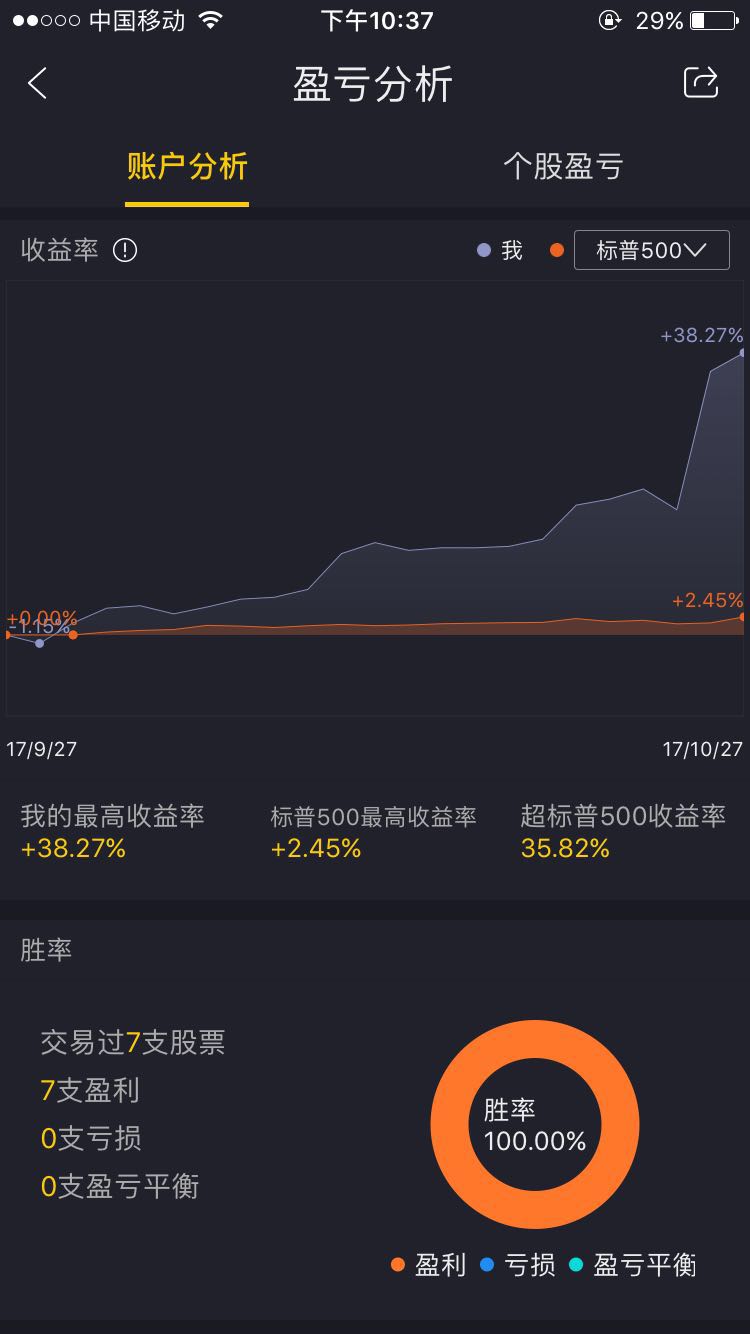The width and height of the screenshot is (750, 1334).
Task: Select the 账户分析 tab
Action: coord(187,167)
